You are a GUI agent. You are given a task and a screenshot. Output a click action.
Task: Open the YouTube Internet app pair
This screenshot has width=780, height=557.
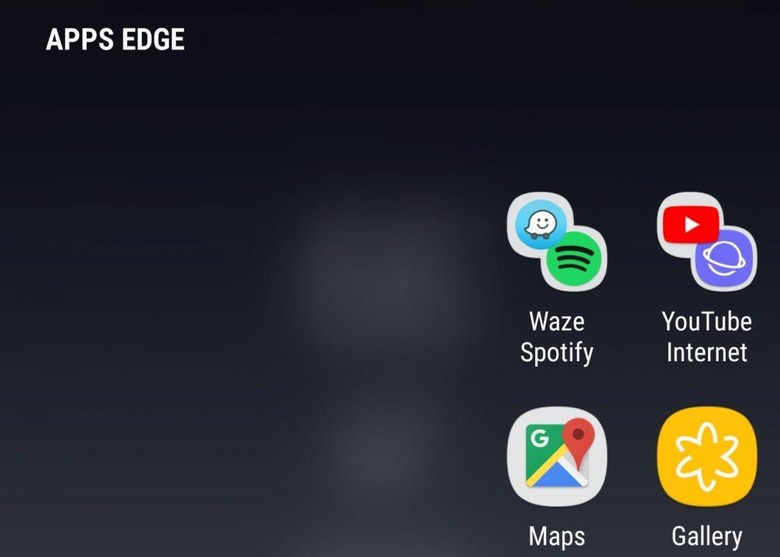click(x=706, y=243)
